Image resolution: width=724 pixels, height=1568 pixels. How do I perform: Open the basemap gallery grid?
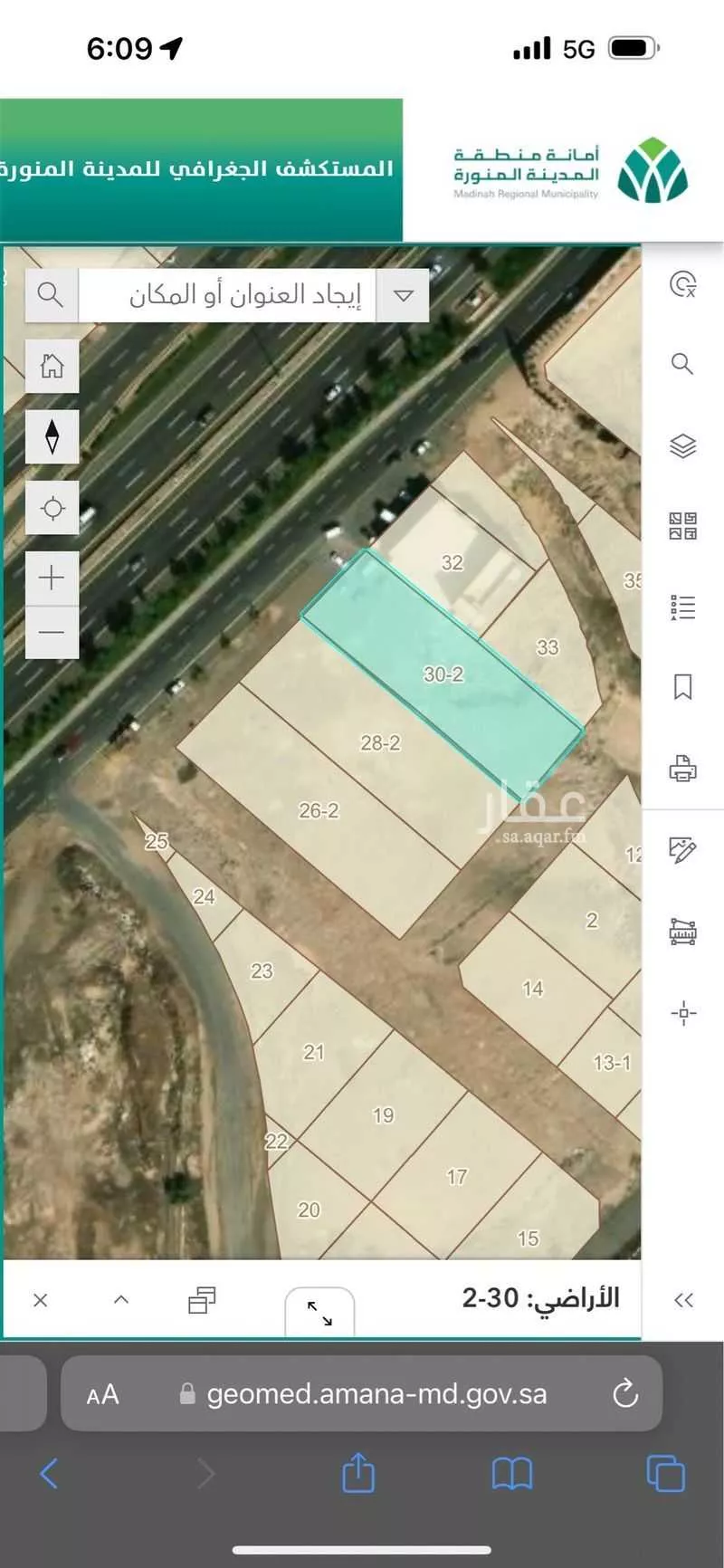point(682,526)
